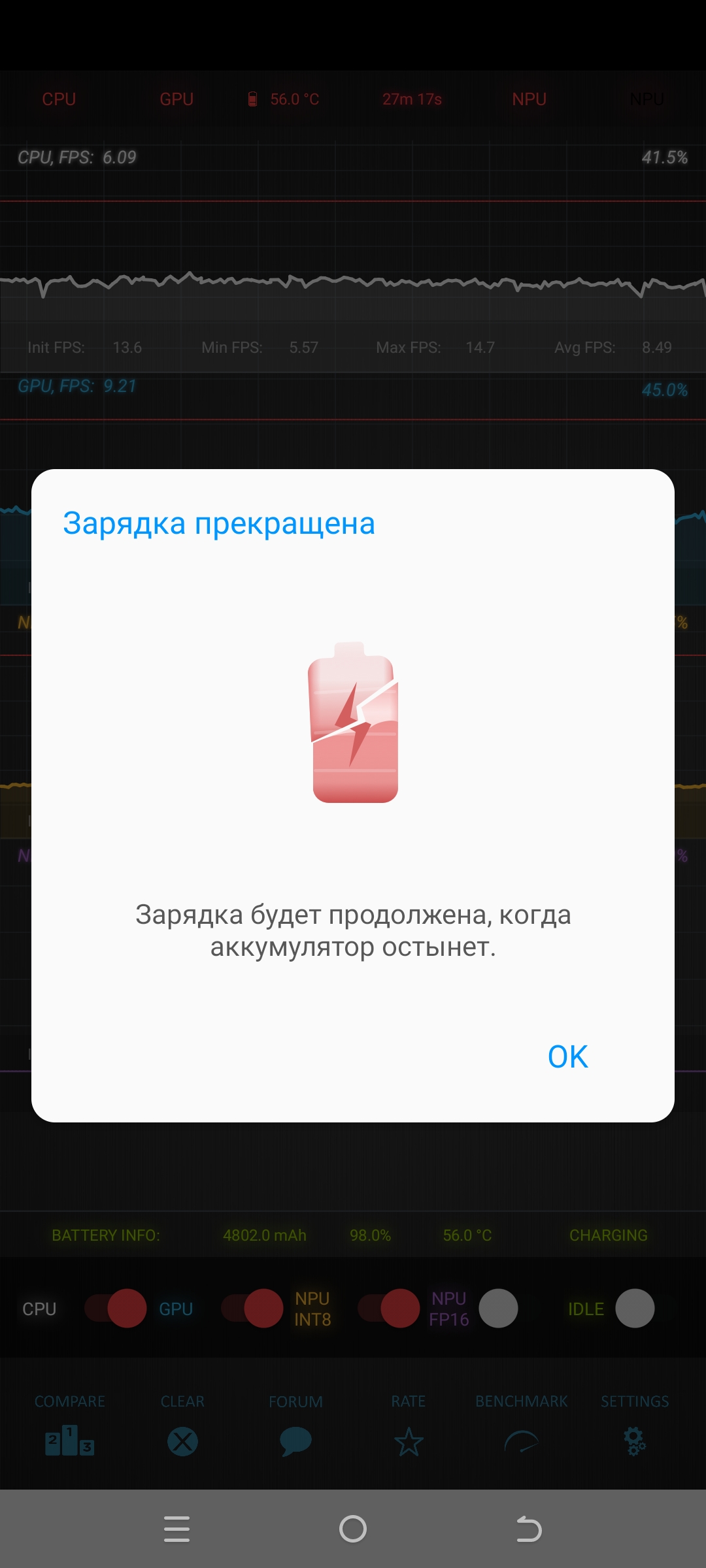Screen dimensions: 706x1568
Task: Go back using the navigation bar
Action: (529, 1529)
